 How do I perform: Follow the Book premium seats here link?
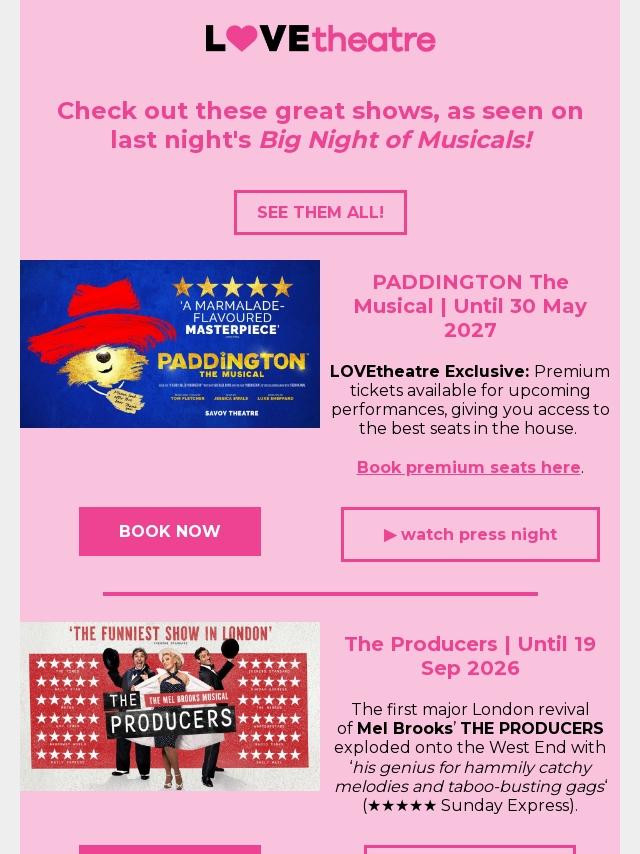pyautogui.click(x=468, y=467)
